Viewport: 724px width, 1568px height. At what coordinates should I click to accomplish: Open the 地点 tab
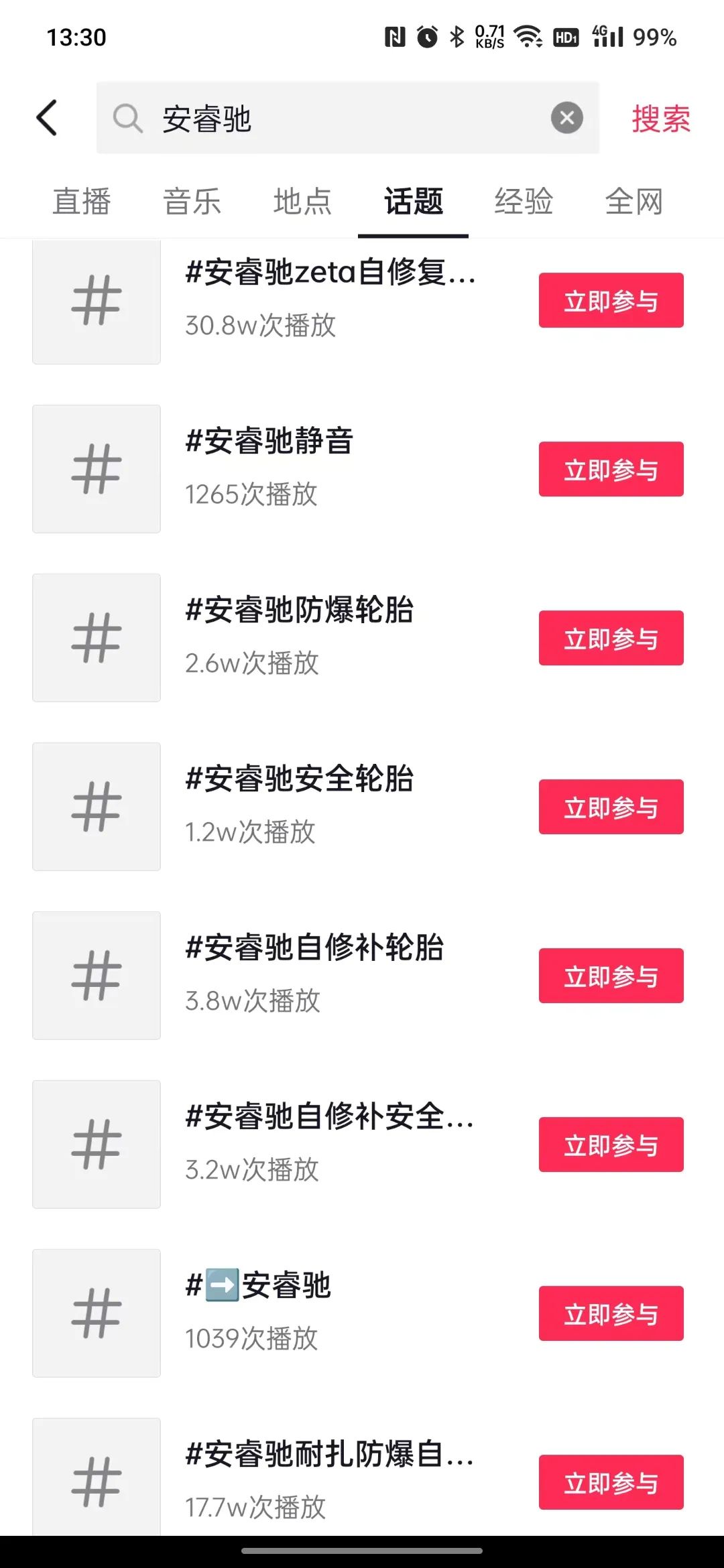tap(303, 202)
